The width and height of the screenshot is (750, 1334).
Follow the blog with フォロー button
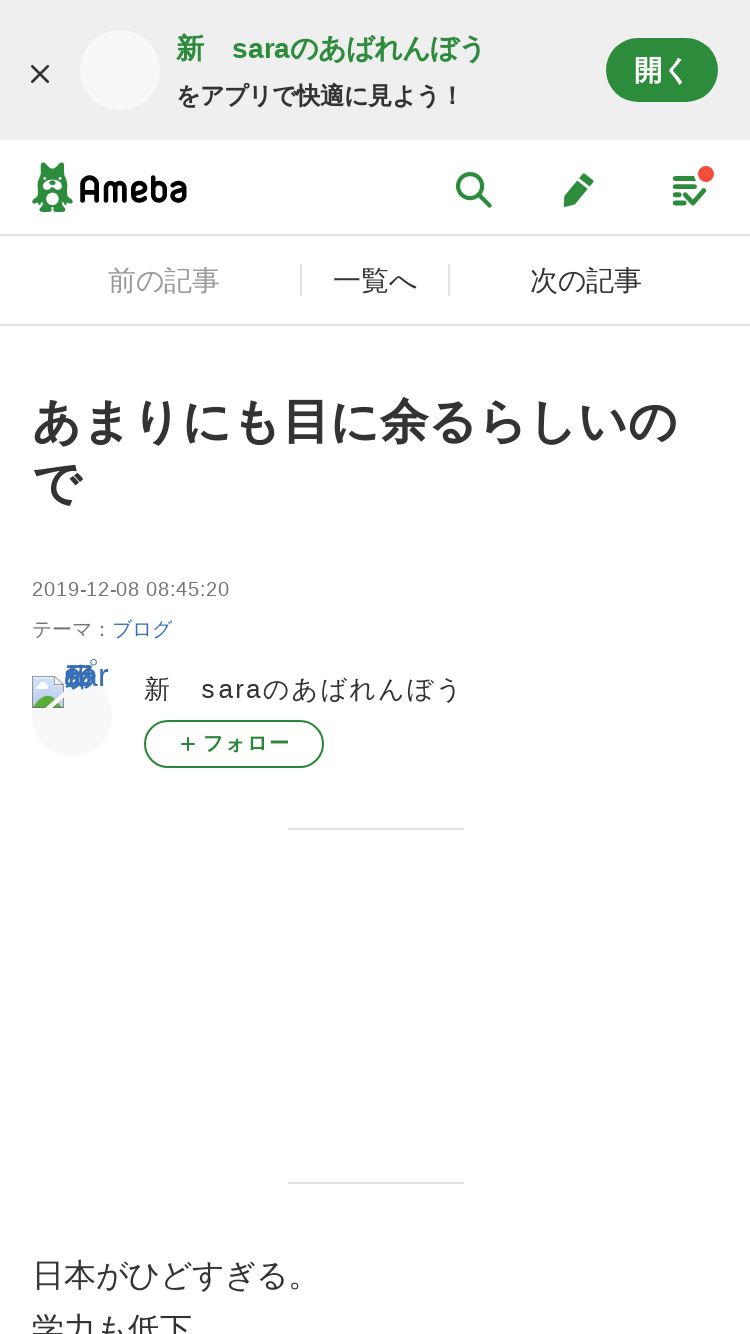(x=234, y=744)
